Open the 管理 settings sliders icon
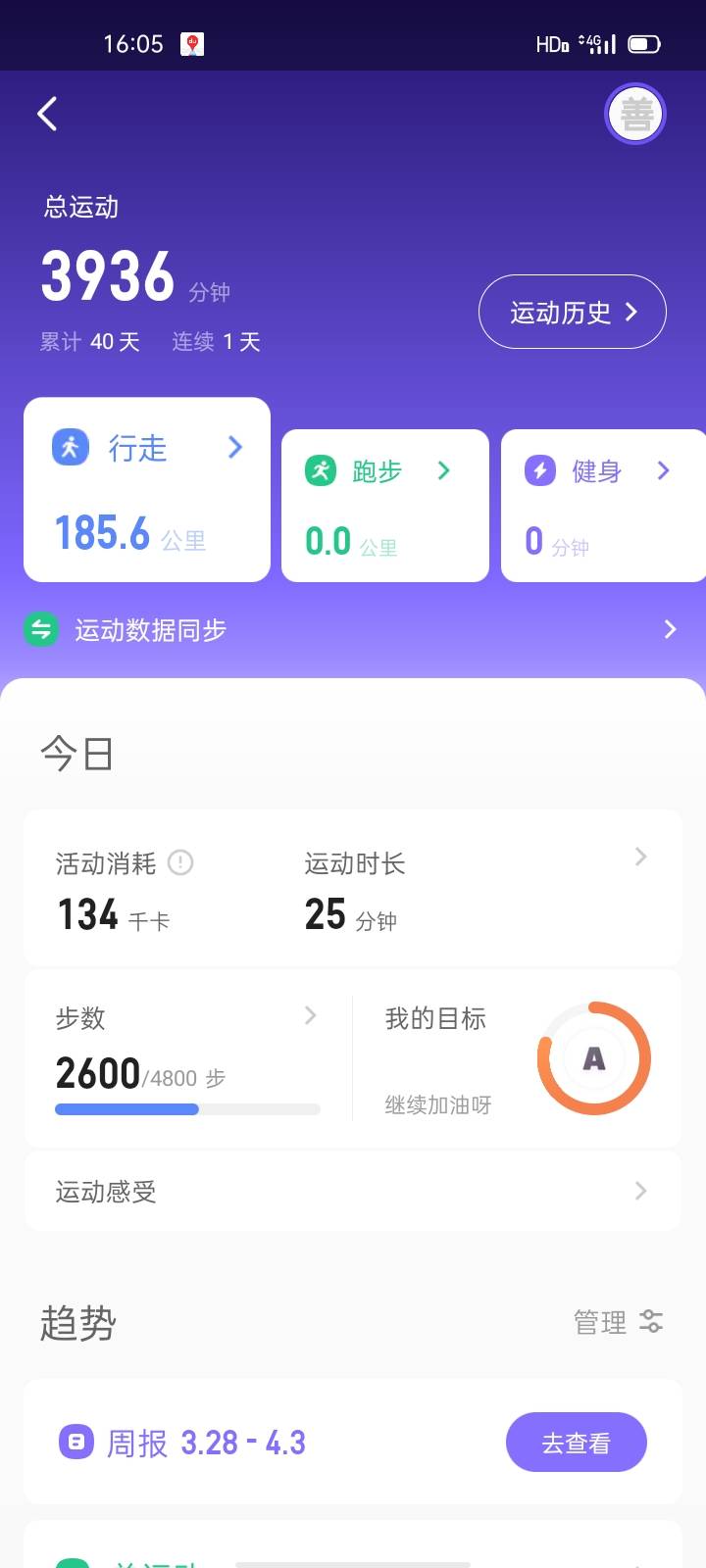The width and height of the screenshot is (706, 1568). [x=652, y=1322]
